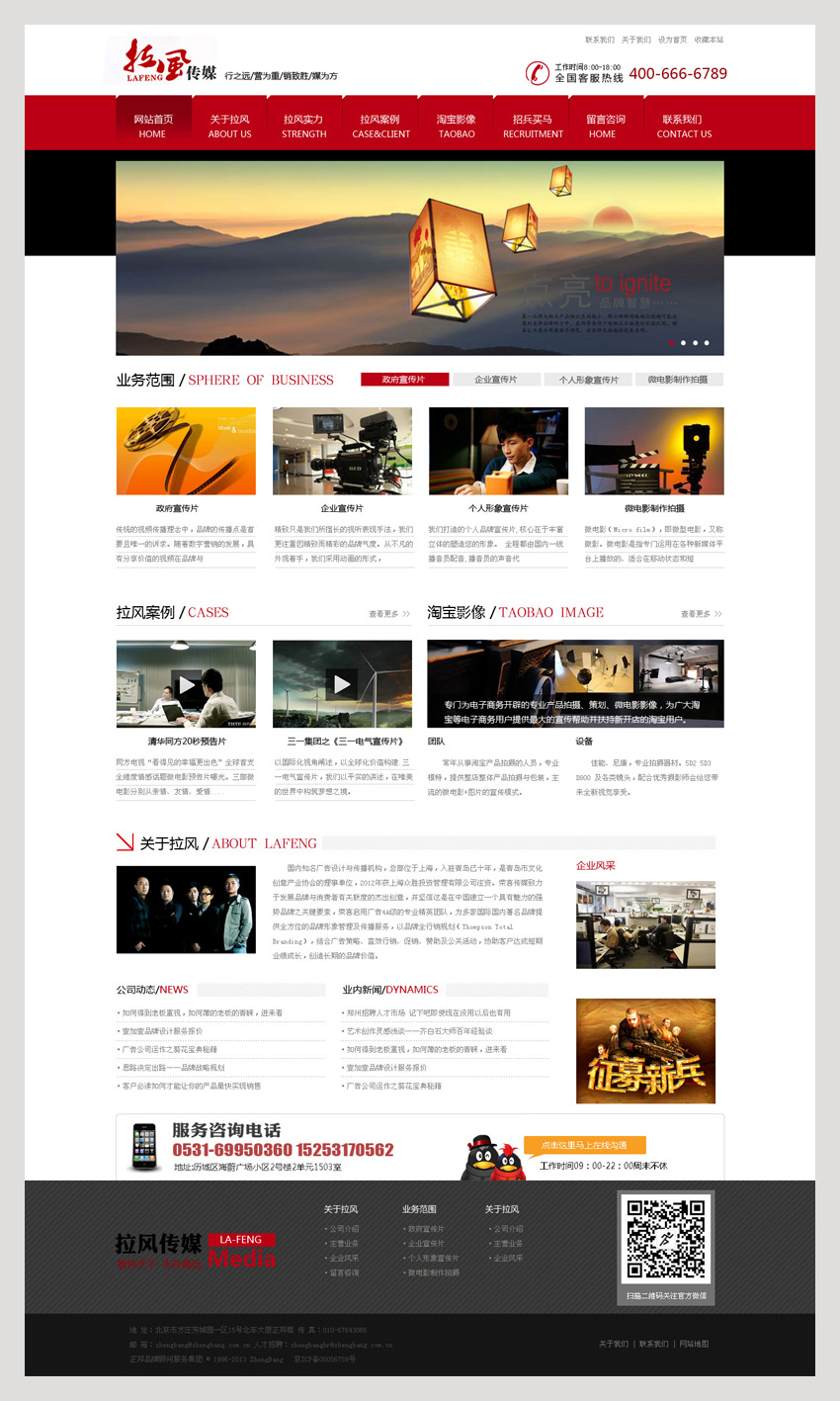Select the 个人形象宣传片 business tab
Viewport: 840px width, 1401px height.
588,380
